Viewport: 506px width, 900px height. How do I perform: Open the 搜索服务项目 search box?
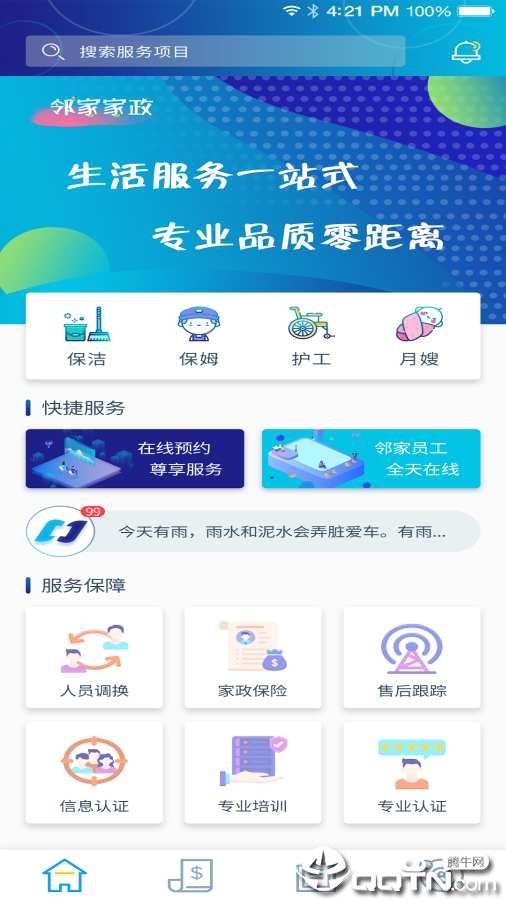point(215,52)
